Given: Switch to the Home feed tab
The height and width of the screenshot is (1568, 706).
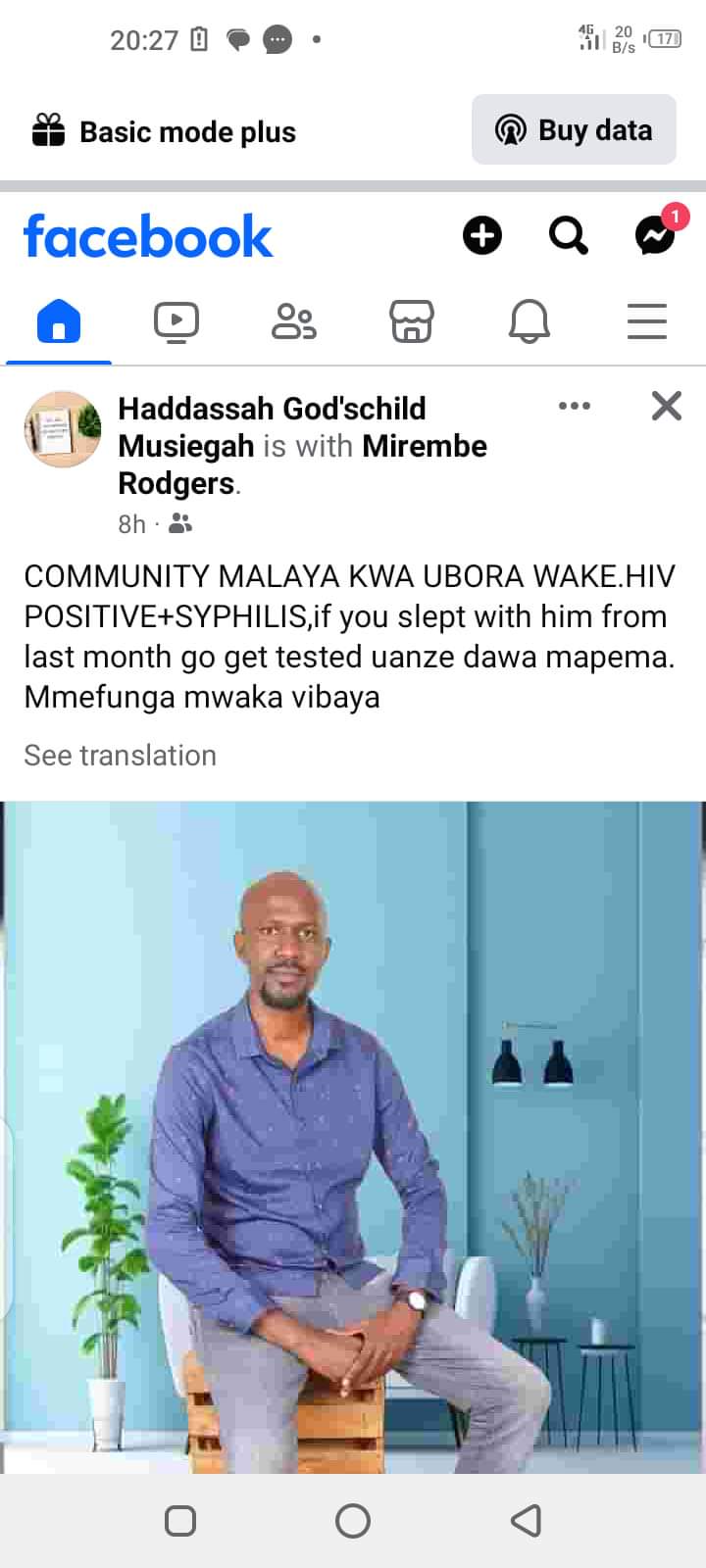Looking at the screenshot, I should pyautogui.click(x=59, y=321).
